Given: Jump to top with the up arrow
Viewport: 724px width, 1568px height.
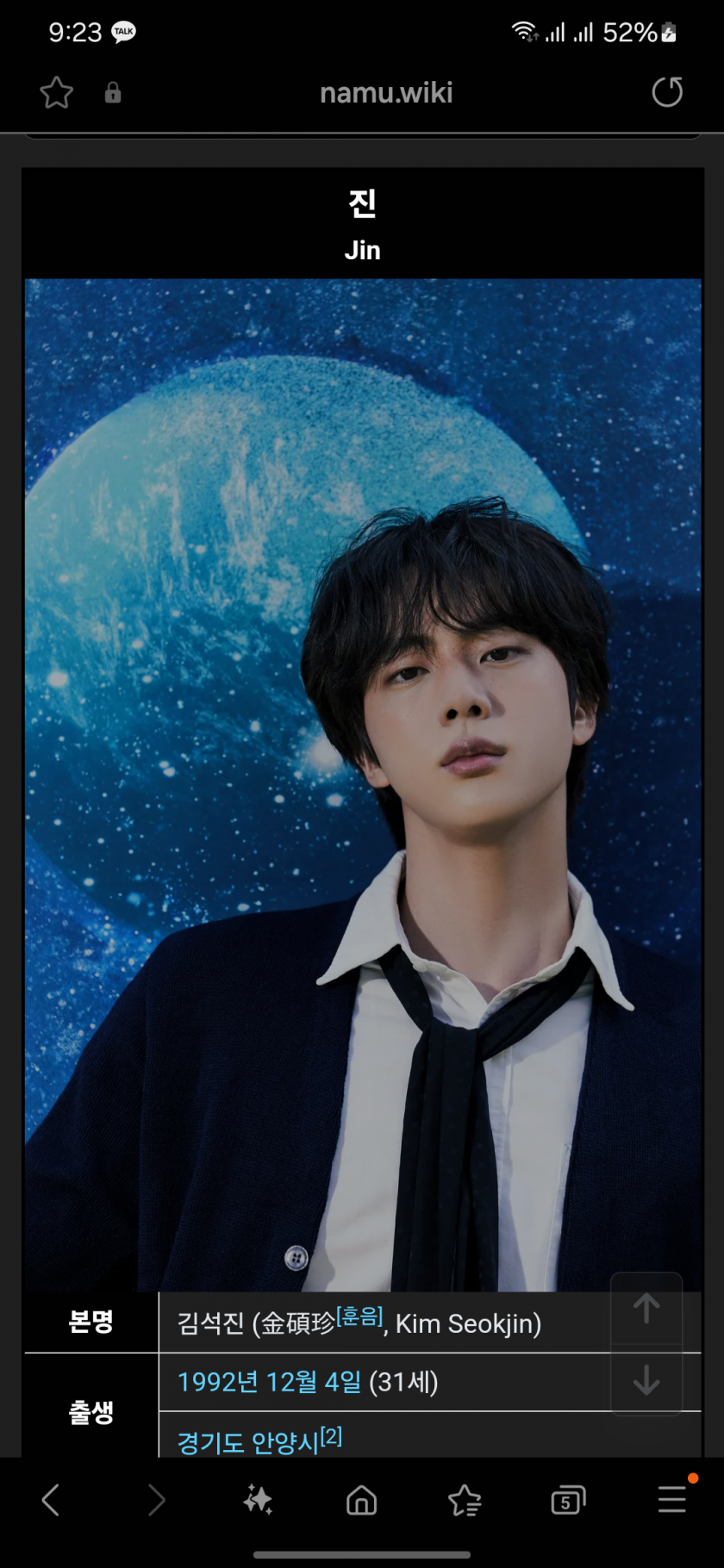Looking at the screenshot, I should (x=646, y=1309).
